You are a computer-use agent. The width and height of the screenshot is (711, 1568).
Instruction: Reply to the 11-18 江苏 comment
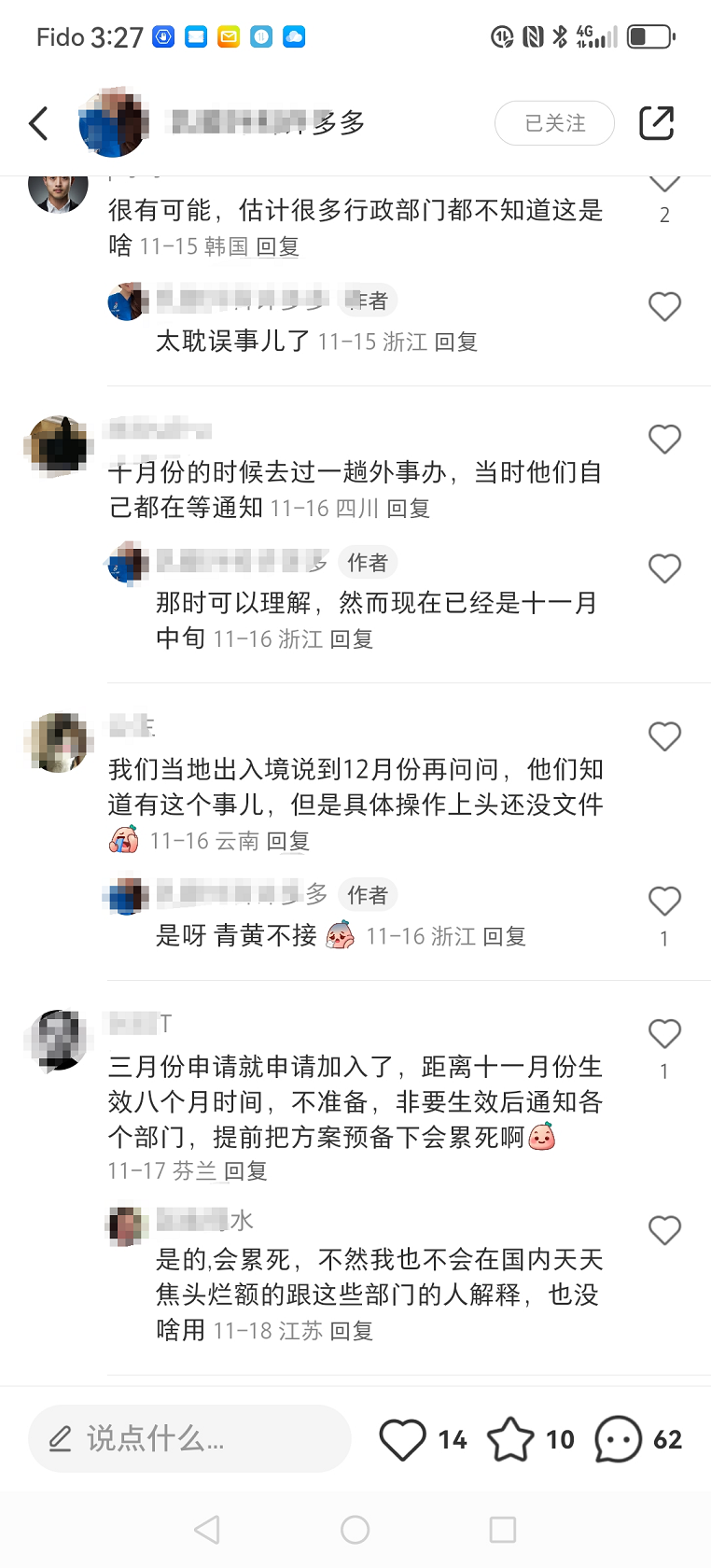coord(352,1331)
